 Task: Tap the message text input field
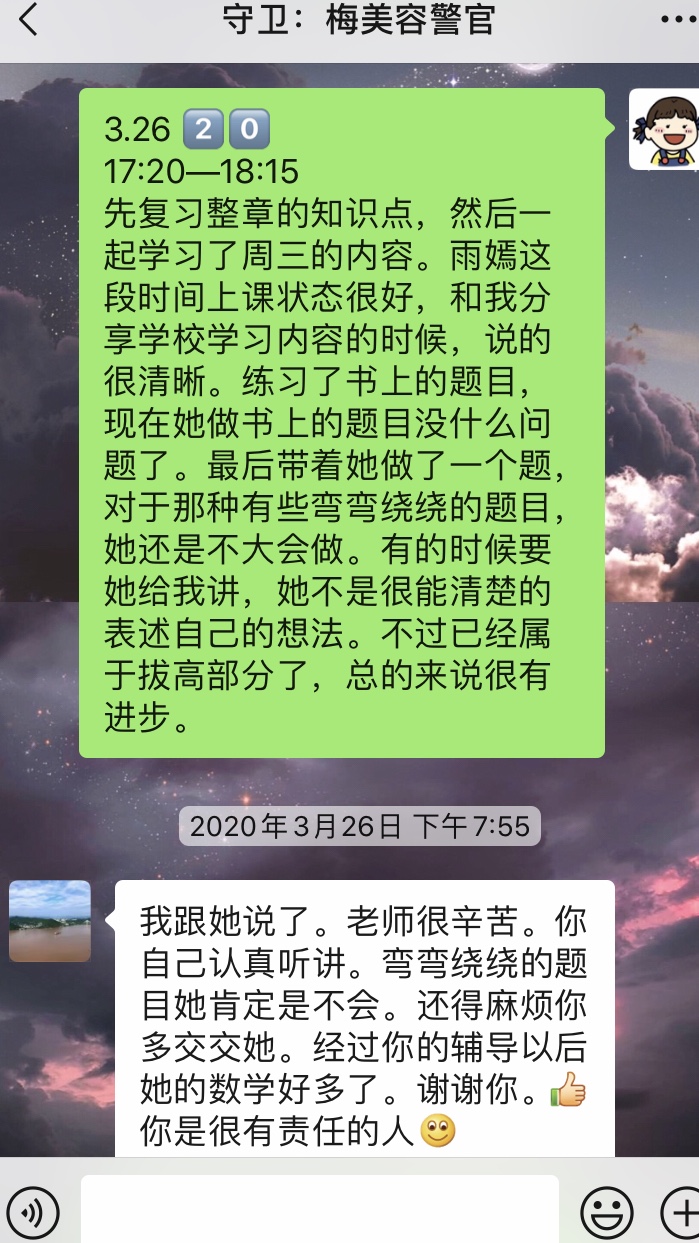click(319, 1210)
